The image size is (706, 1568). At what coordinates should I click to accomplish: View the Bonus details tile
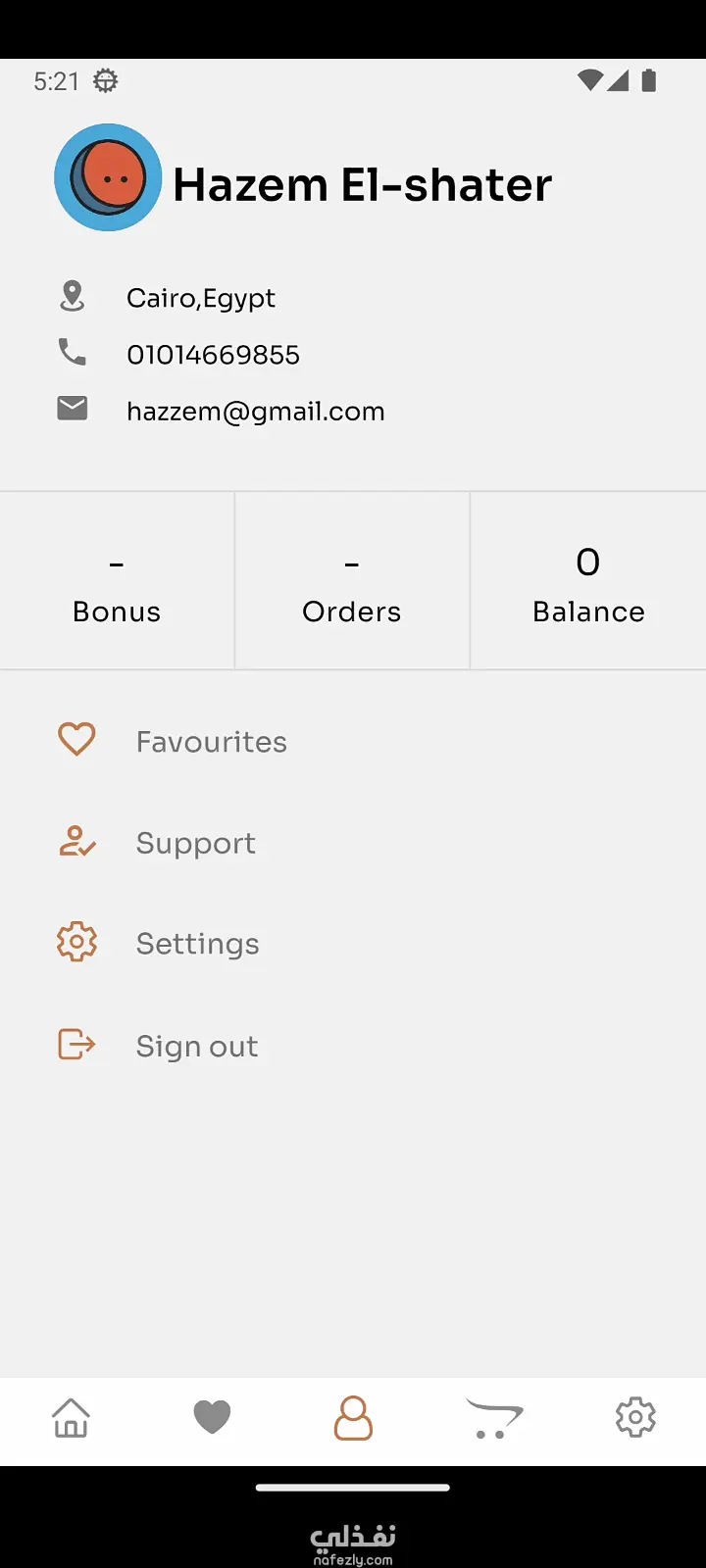pos(117,581)
